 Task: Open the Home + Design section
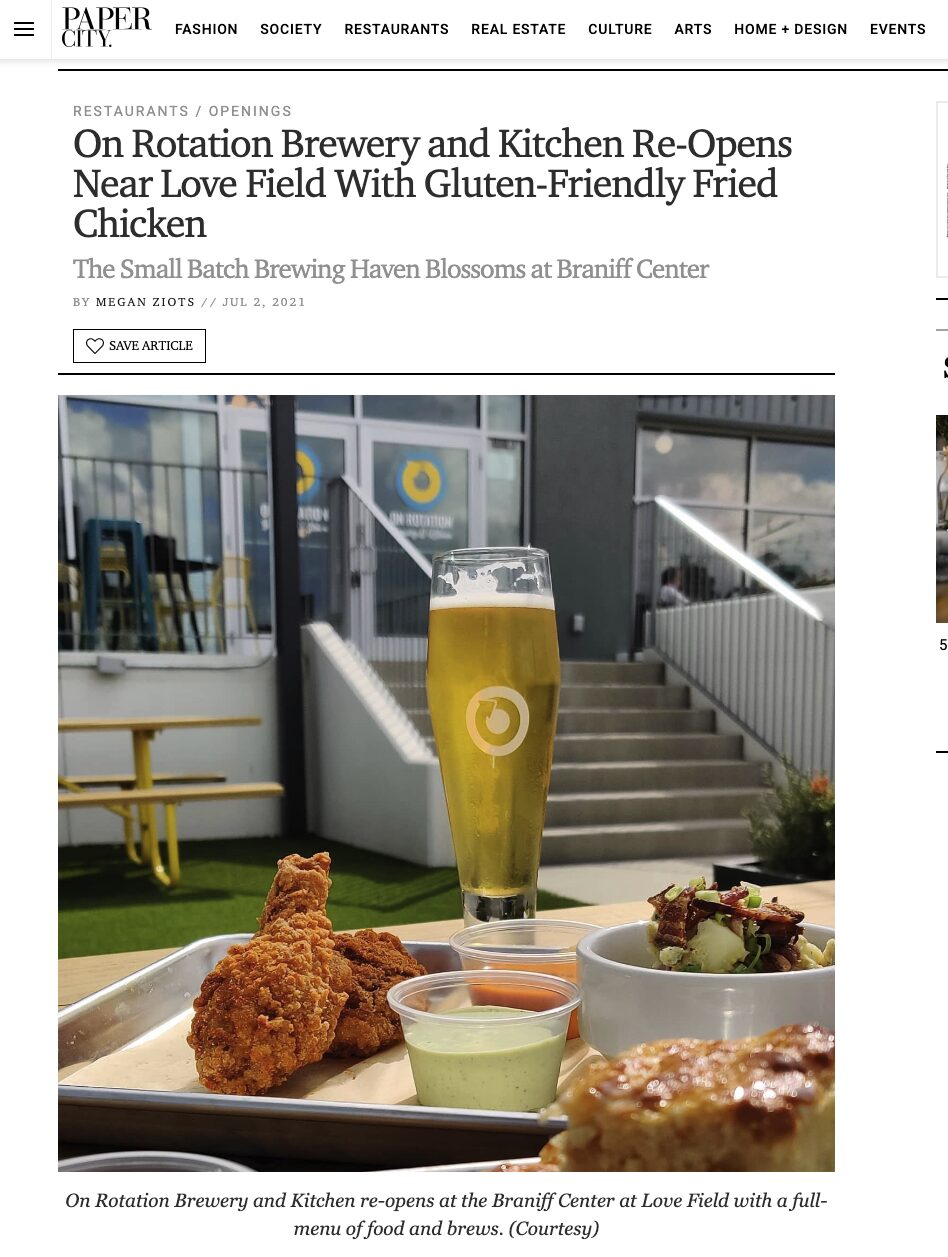coord(790,29)
